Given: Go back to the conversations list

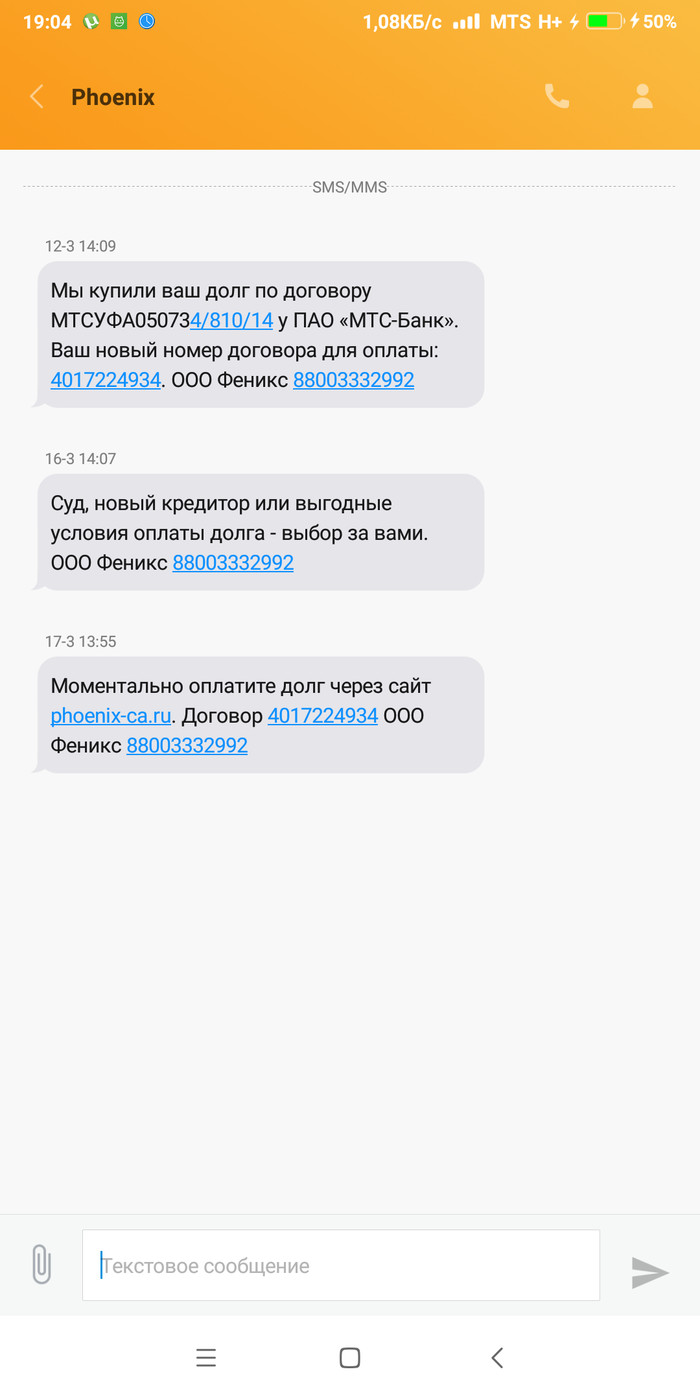Looking at the screenshot, I should 37,97.
